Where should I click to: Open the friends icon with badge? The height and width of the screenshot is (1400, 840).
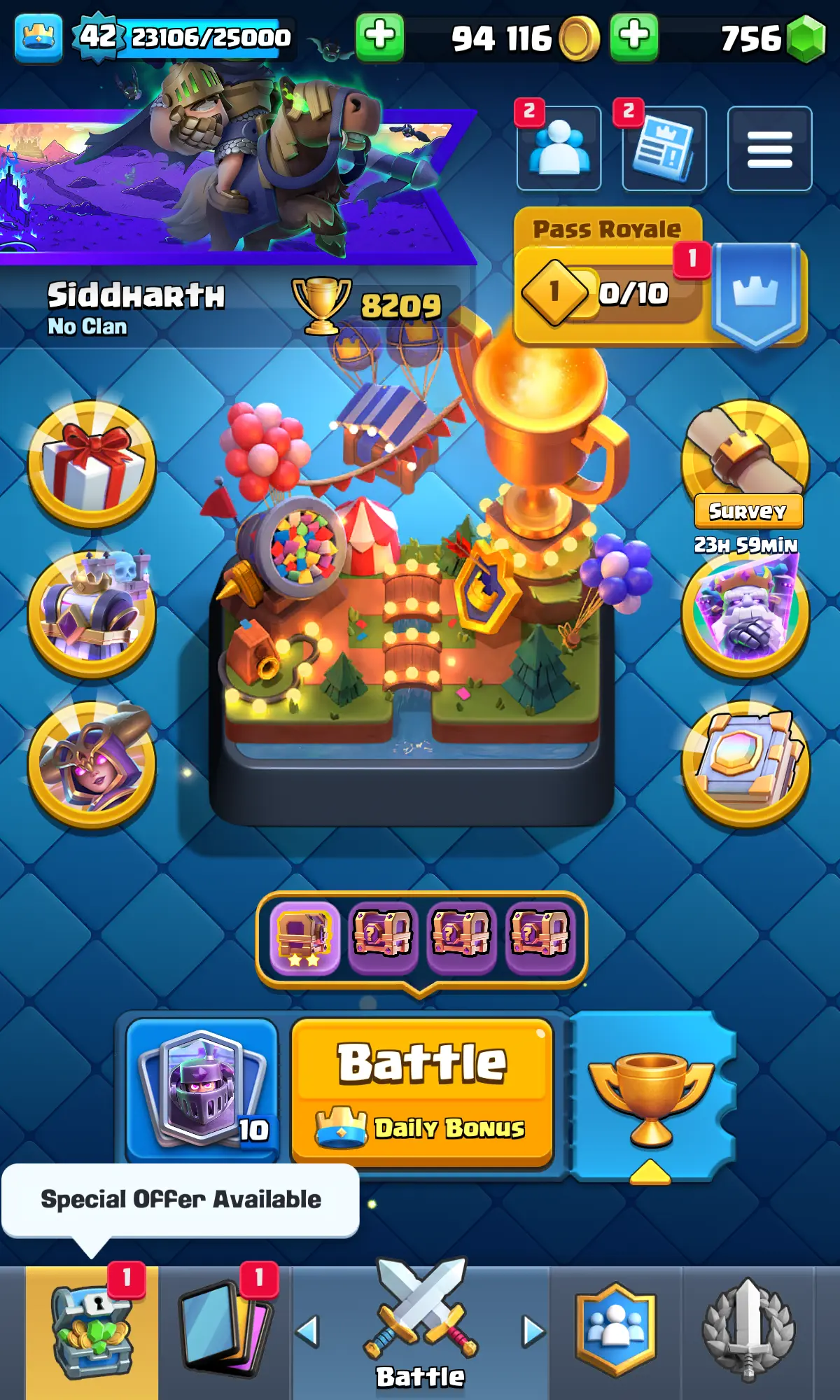559,148
